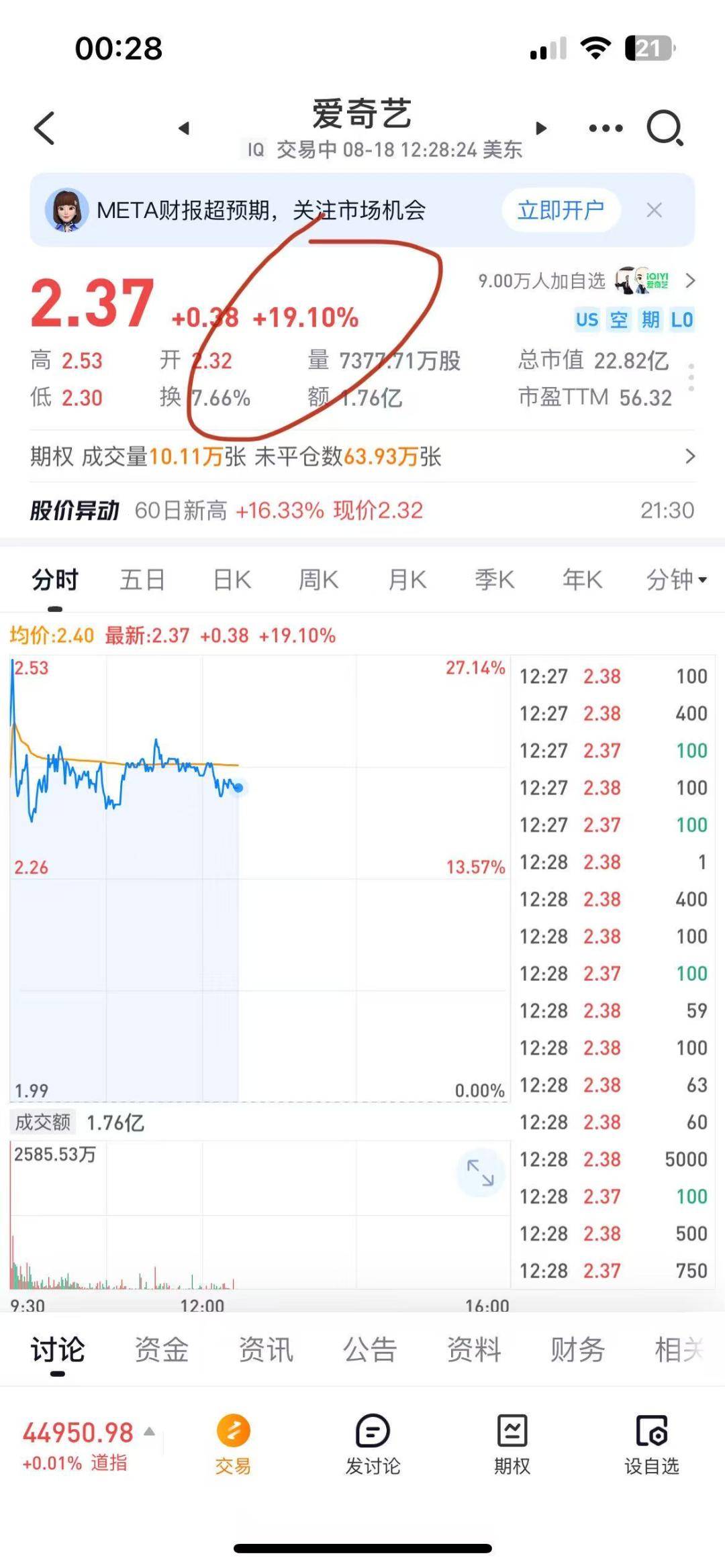725x1568 pixels.
Task: Tap the 立即开户 button
Action: (x=560, y=211)
